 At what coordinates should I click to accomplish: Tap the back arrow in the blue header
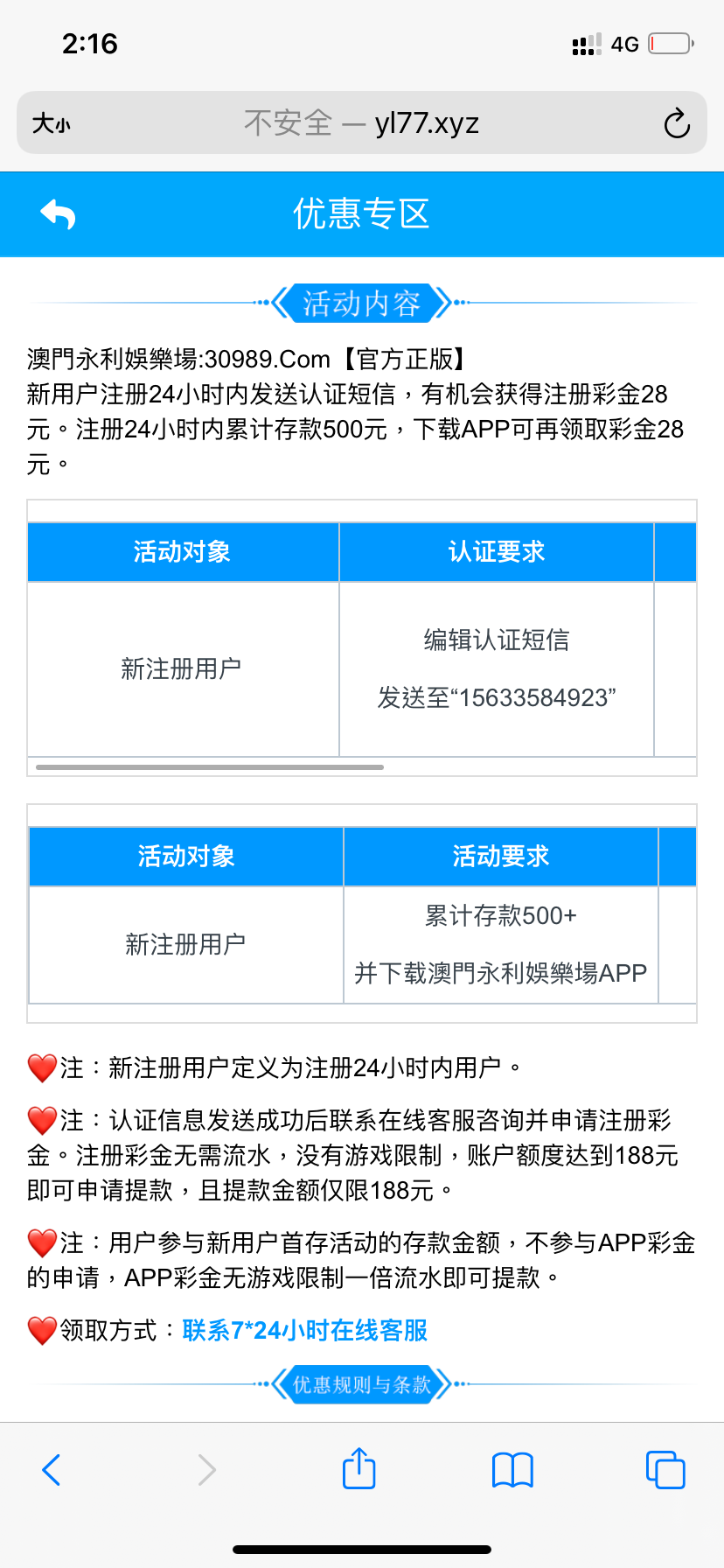[59, 214]
